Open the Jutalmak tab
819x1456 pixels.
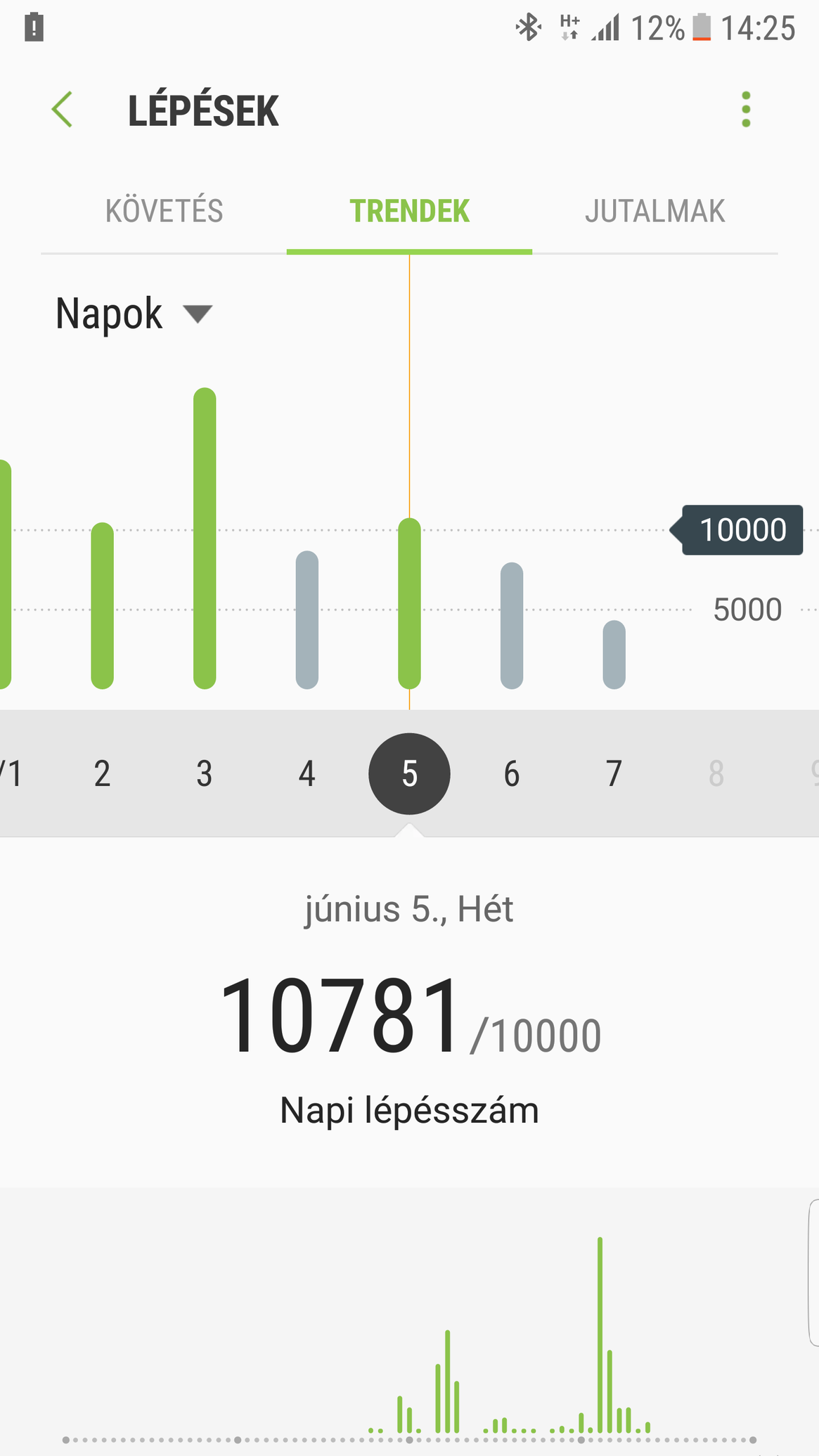pos(654,211)
